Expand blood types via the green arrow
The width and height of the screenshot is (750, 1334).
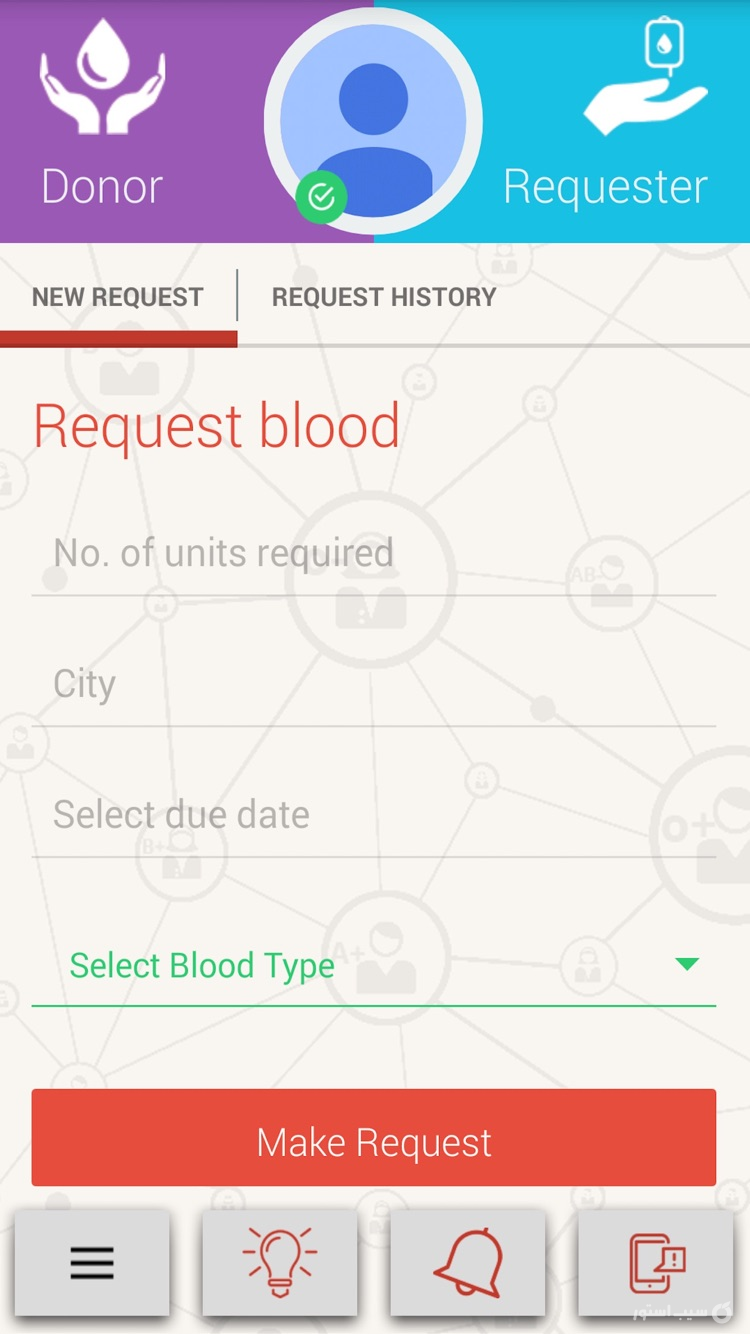pos(687,964)
